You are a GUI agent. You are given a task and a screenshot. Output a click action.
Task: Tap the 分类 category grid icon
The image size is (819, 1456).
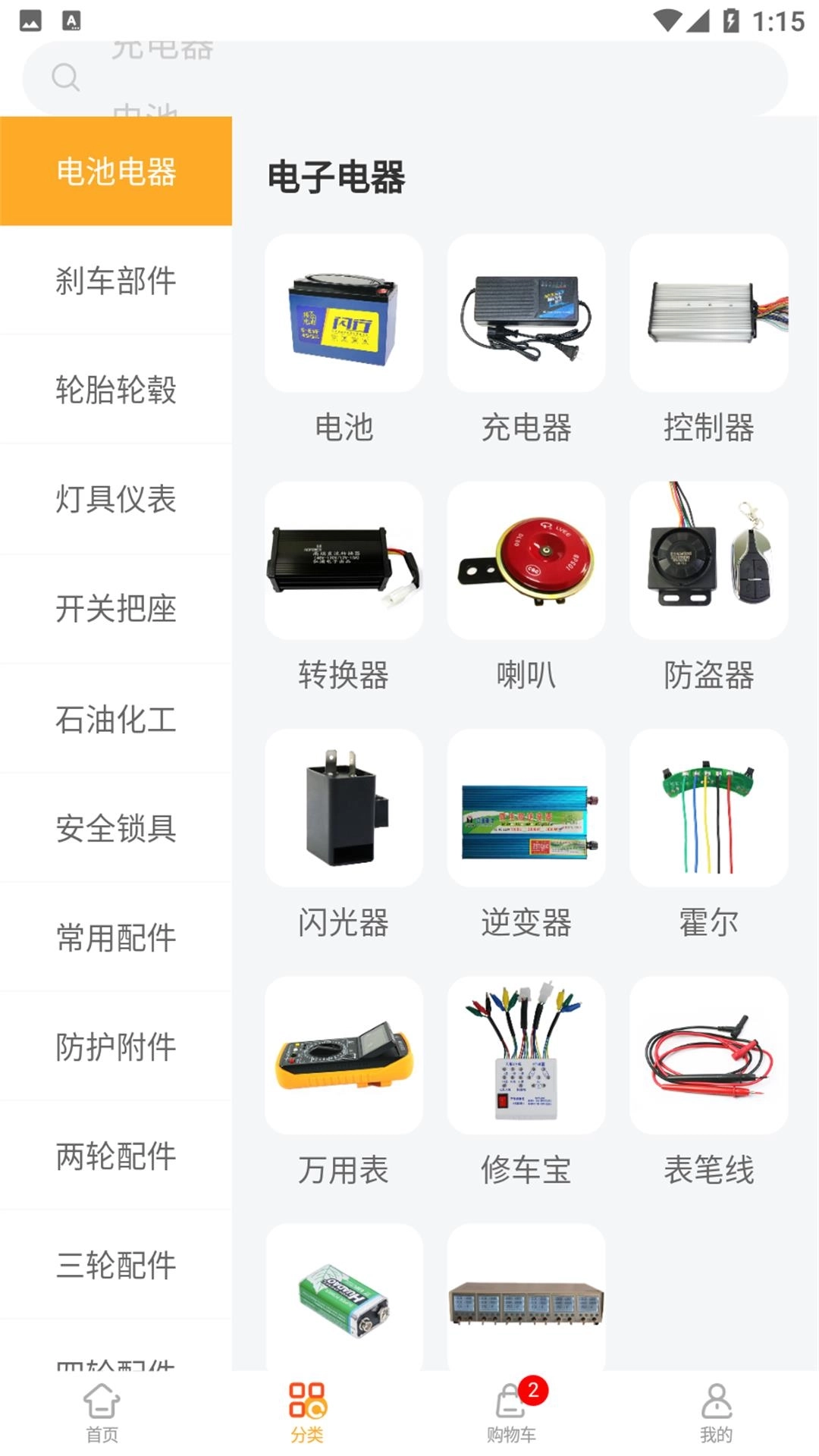coord(306,1412)
